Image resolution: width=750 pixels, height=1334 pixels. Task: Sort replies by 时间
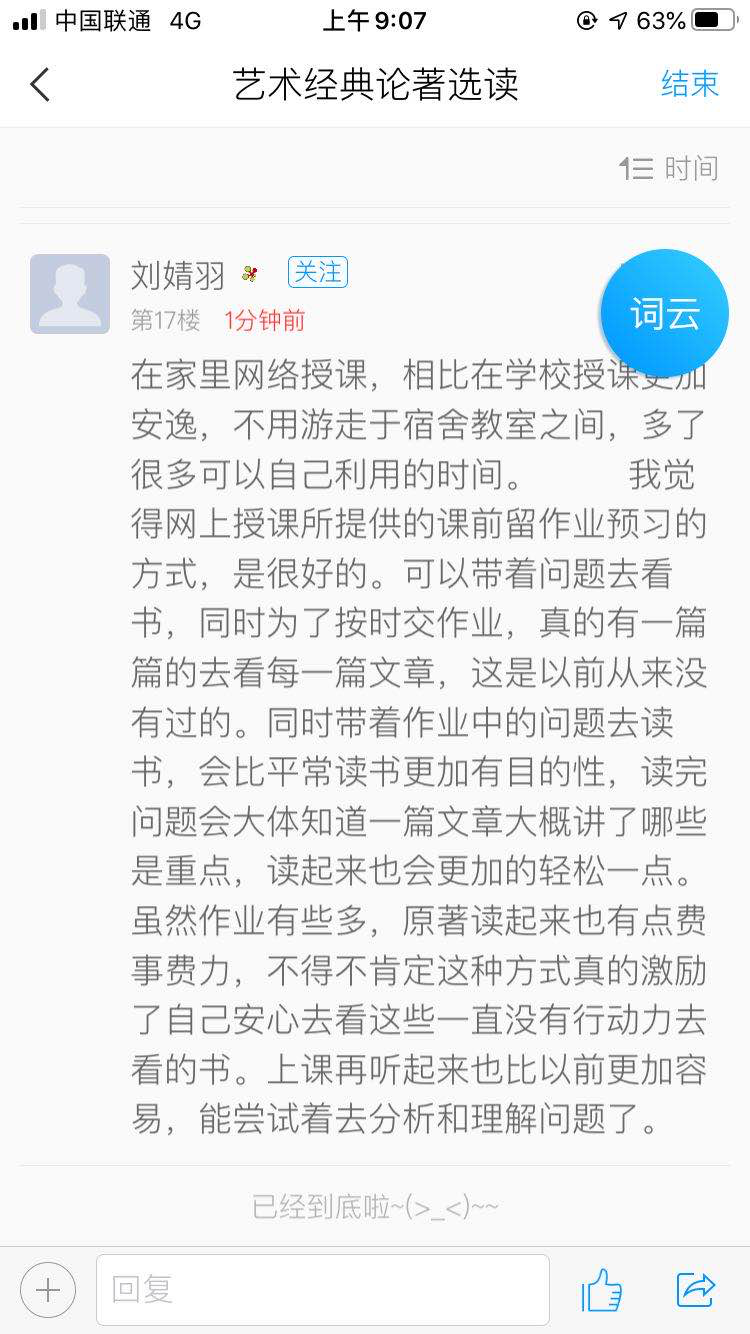(668, 169)
